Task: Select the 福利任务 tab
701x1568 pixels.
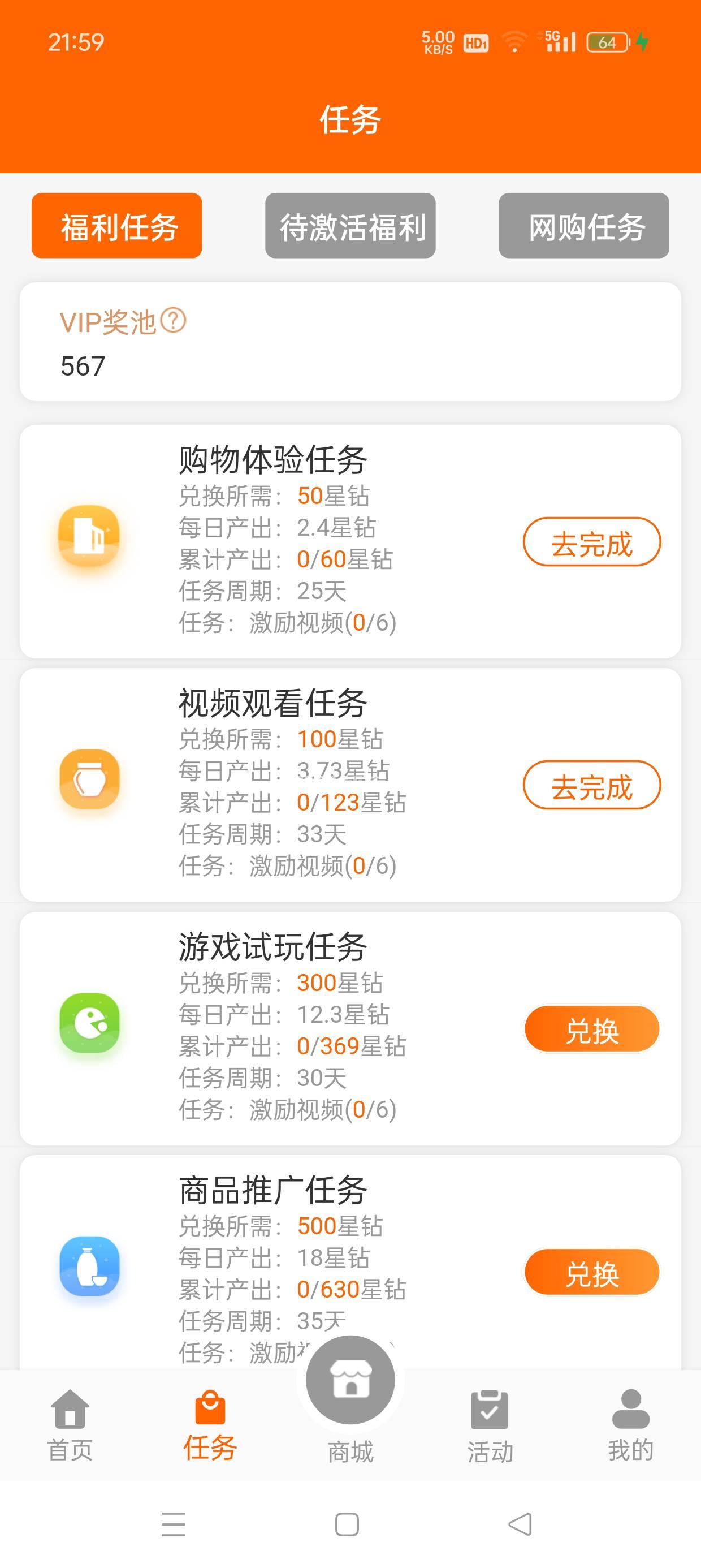Action: pyautogui.click(x=117, y=226)
